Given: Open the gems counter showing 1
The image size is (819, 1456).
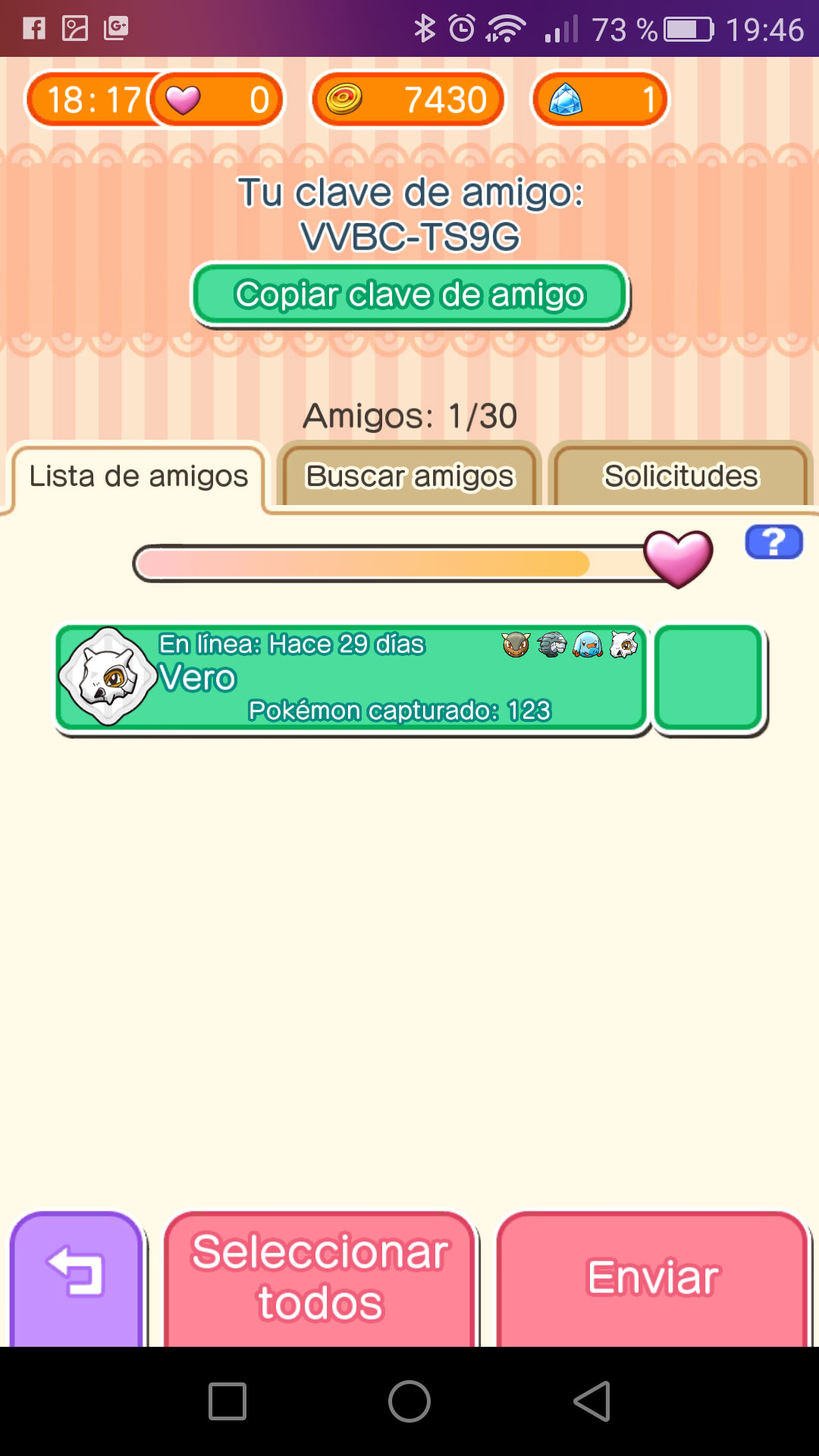Looking at the screenshot, I should click(x=599, y=99).
